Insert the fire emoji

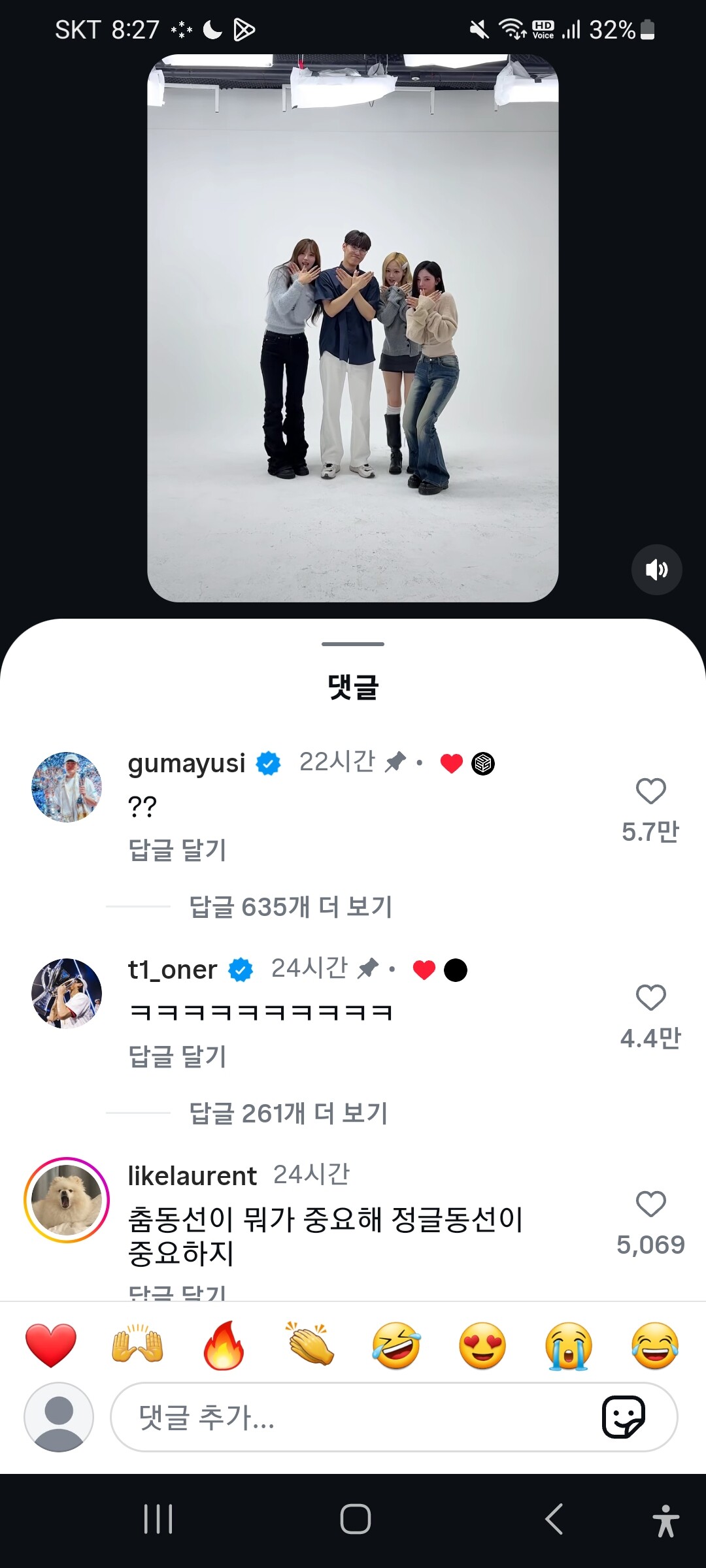[224, 1346]
